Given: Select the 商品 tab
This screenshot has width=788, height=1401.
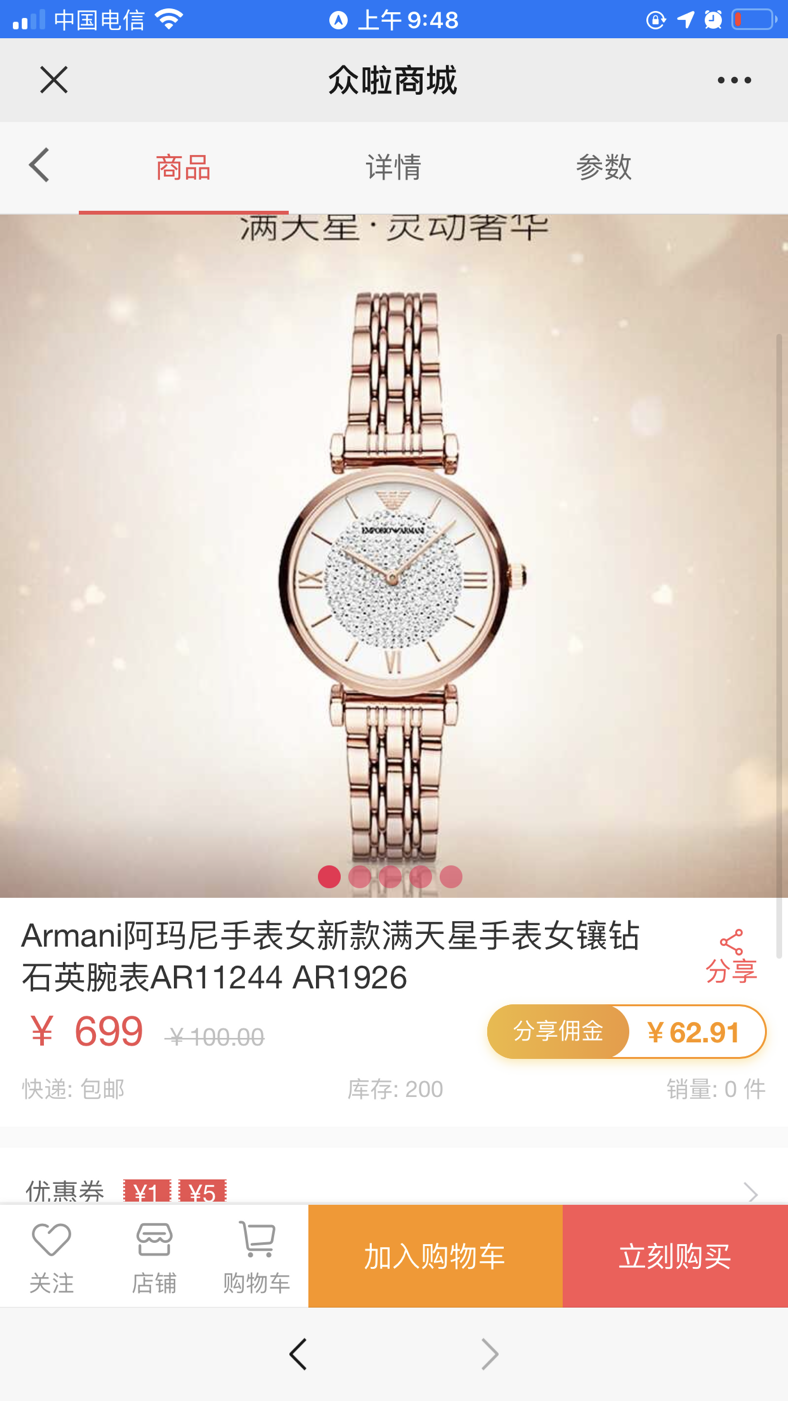Looking at the screenshot, I should 183,167.
